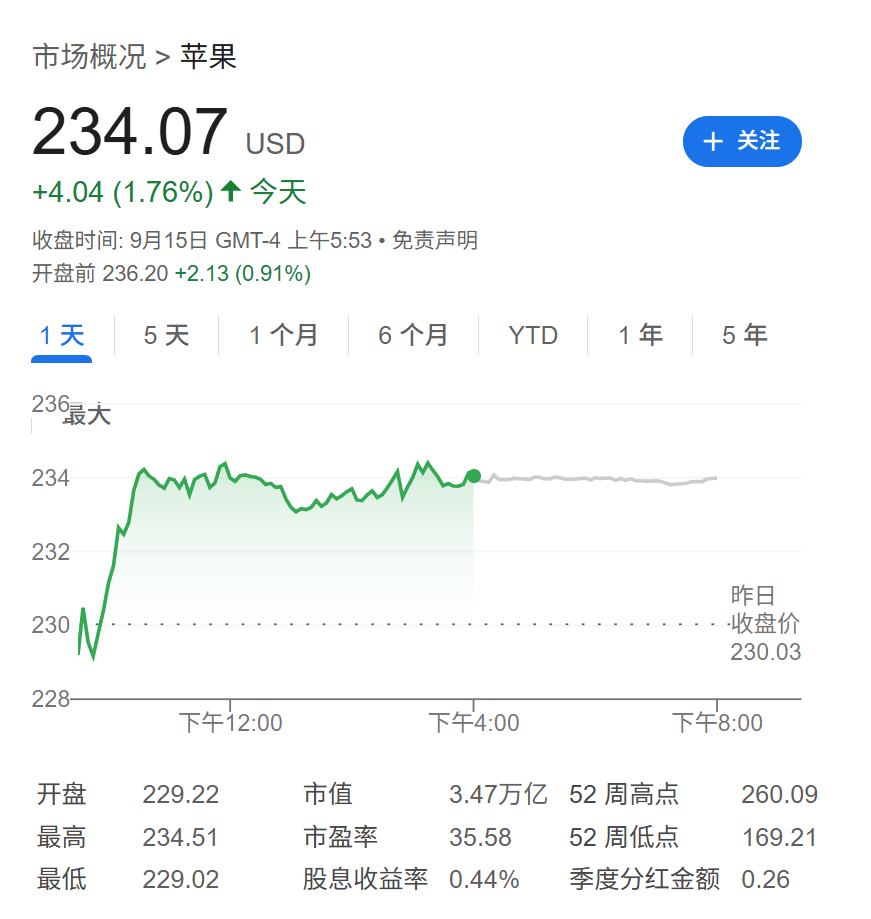Select the 6 个月 time range
The height and width of the screenshot is (919, 871).
click(x=413, y=336)
